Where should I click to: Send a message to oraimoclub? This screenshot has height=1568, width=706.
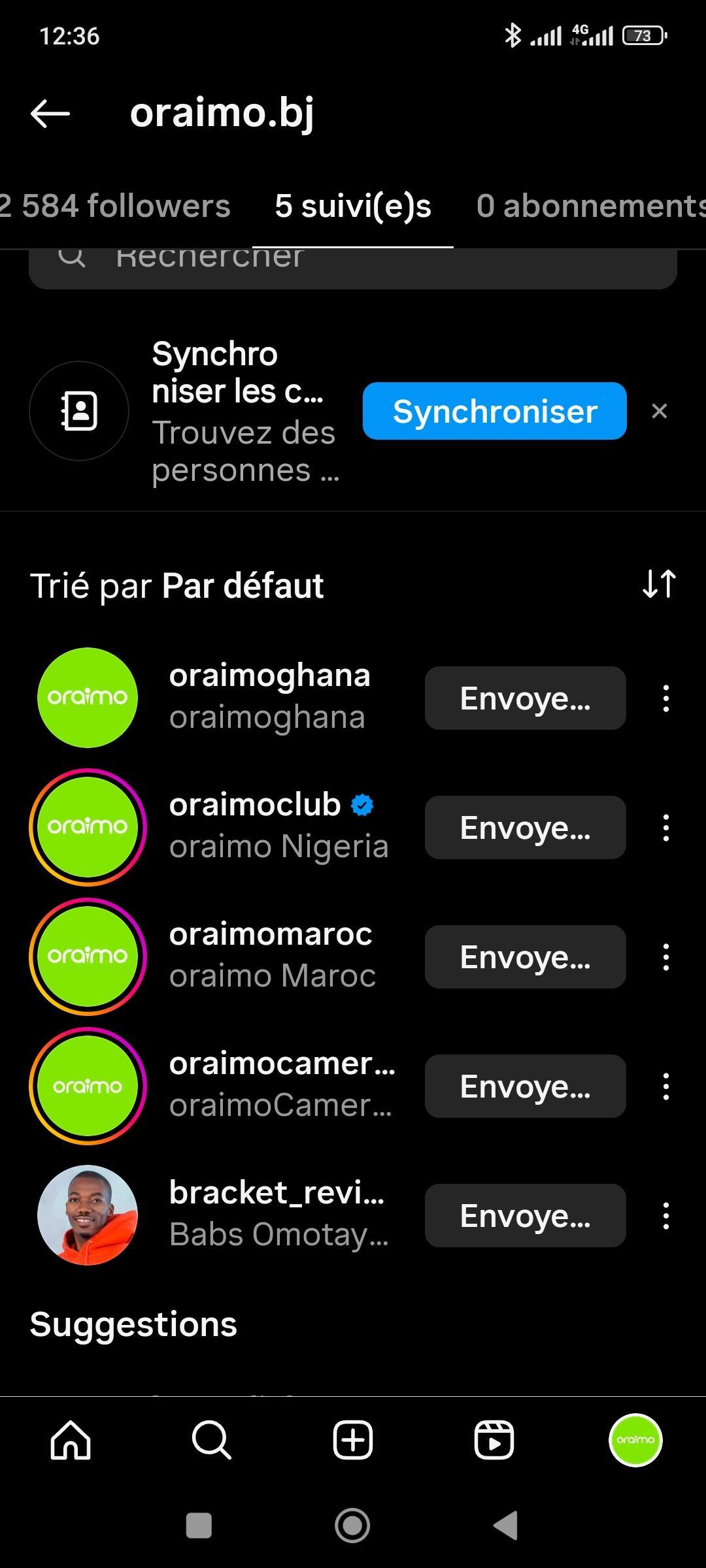(525, 828)
